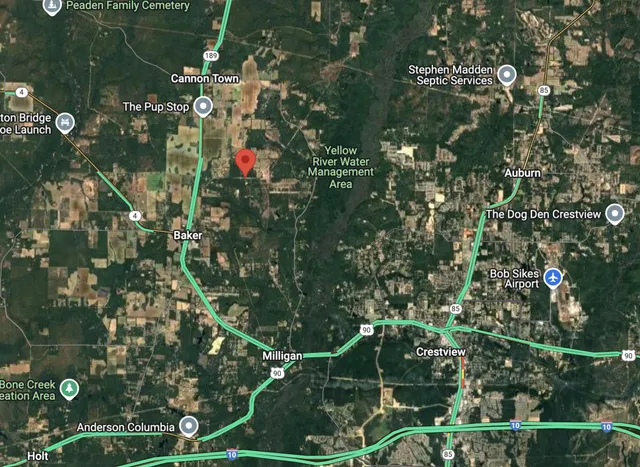Select the Bob Sikes Airport marker

(554, 279)
